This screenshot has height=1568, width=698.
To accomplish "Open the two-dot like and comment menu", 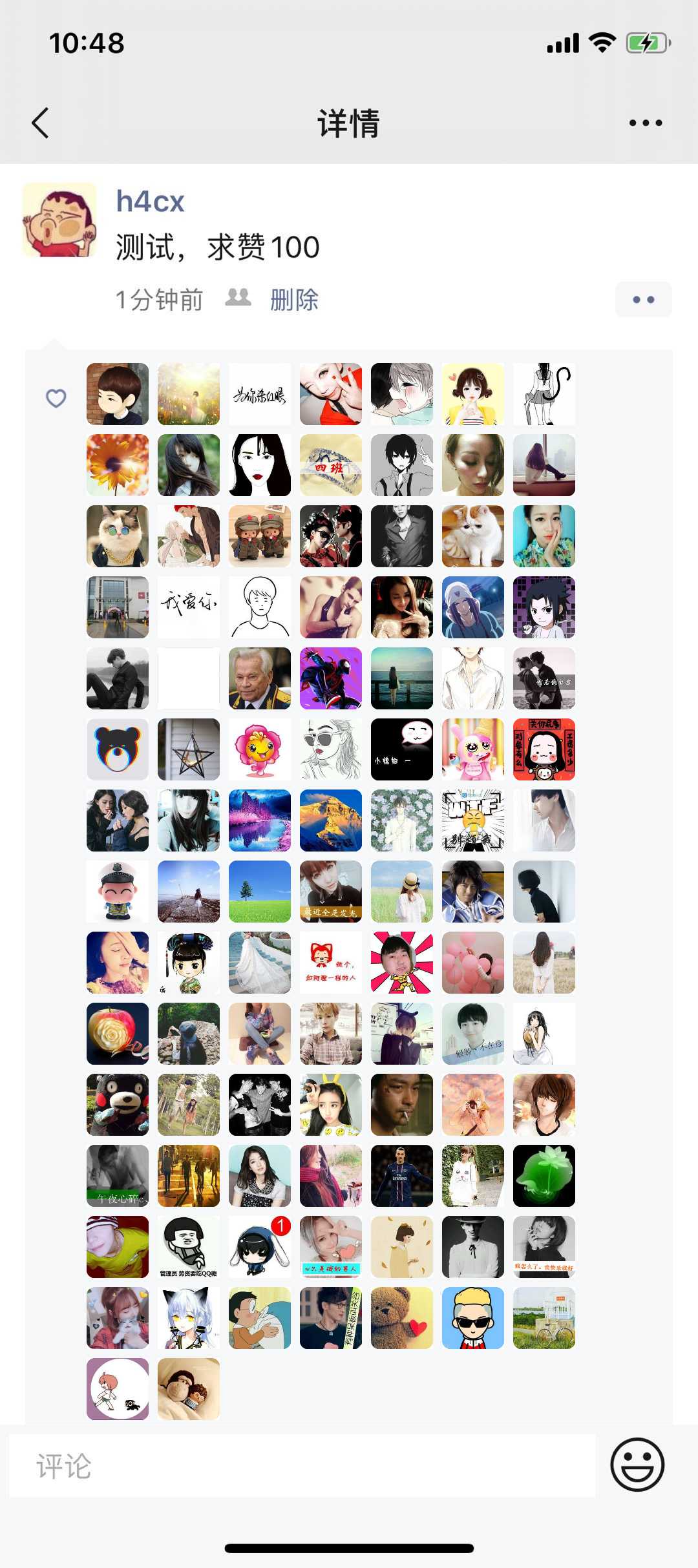I will click(x=643, y=300).
